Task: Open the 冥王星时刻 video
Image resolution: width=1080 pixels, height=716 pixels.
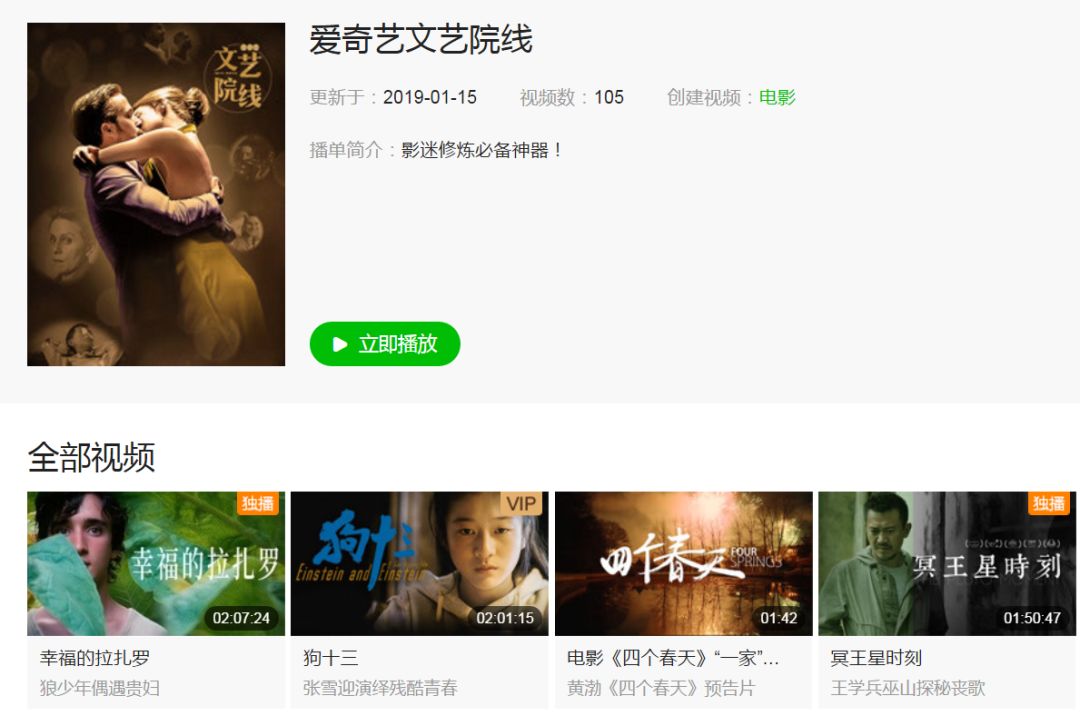Action: click(946, 563)
